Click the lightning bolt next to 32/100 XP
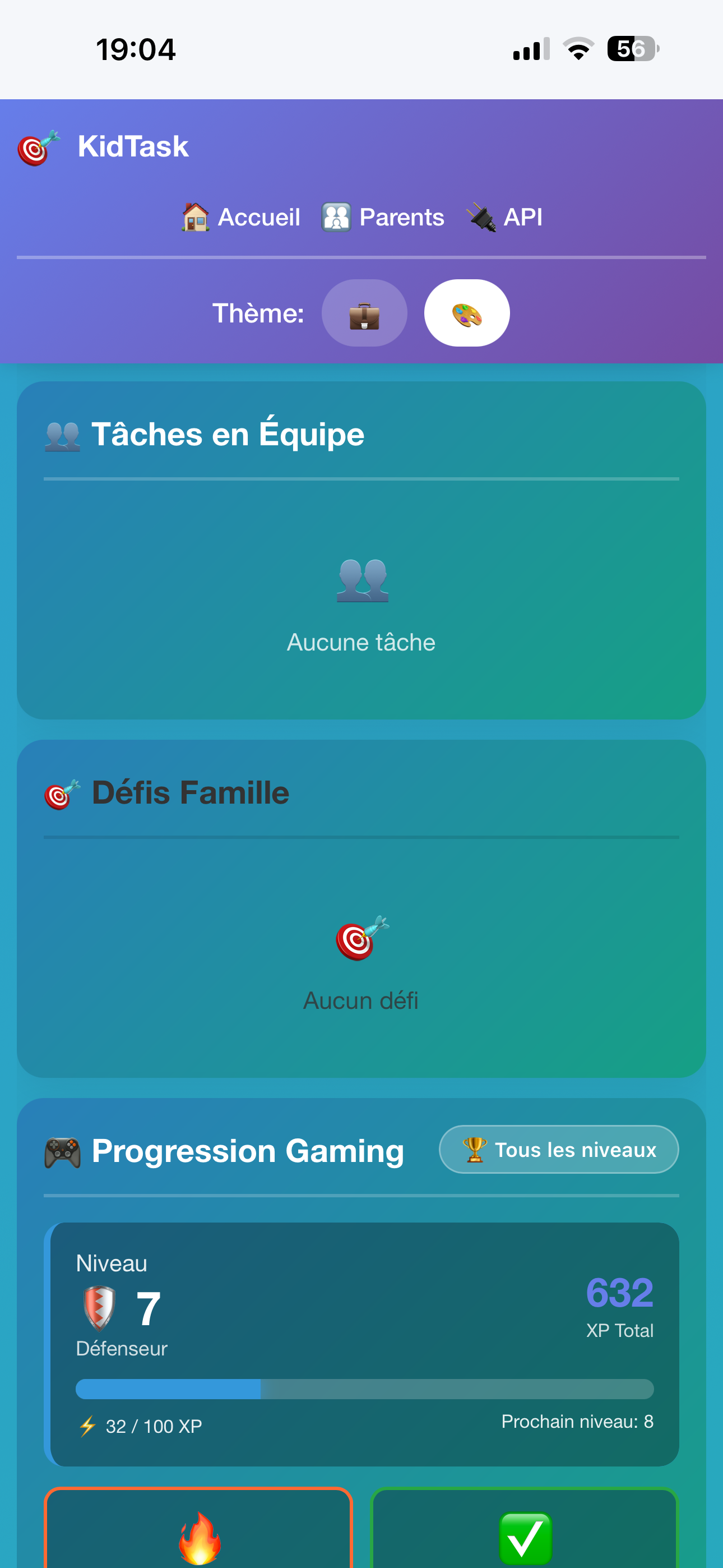The image size is (723, 1568). [87, 1425]
